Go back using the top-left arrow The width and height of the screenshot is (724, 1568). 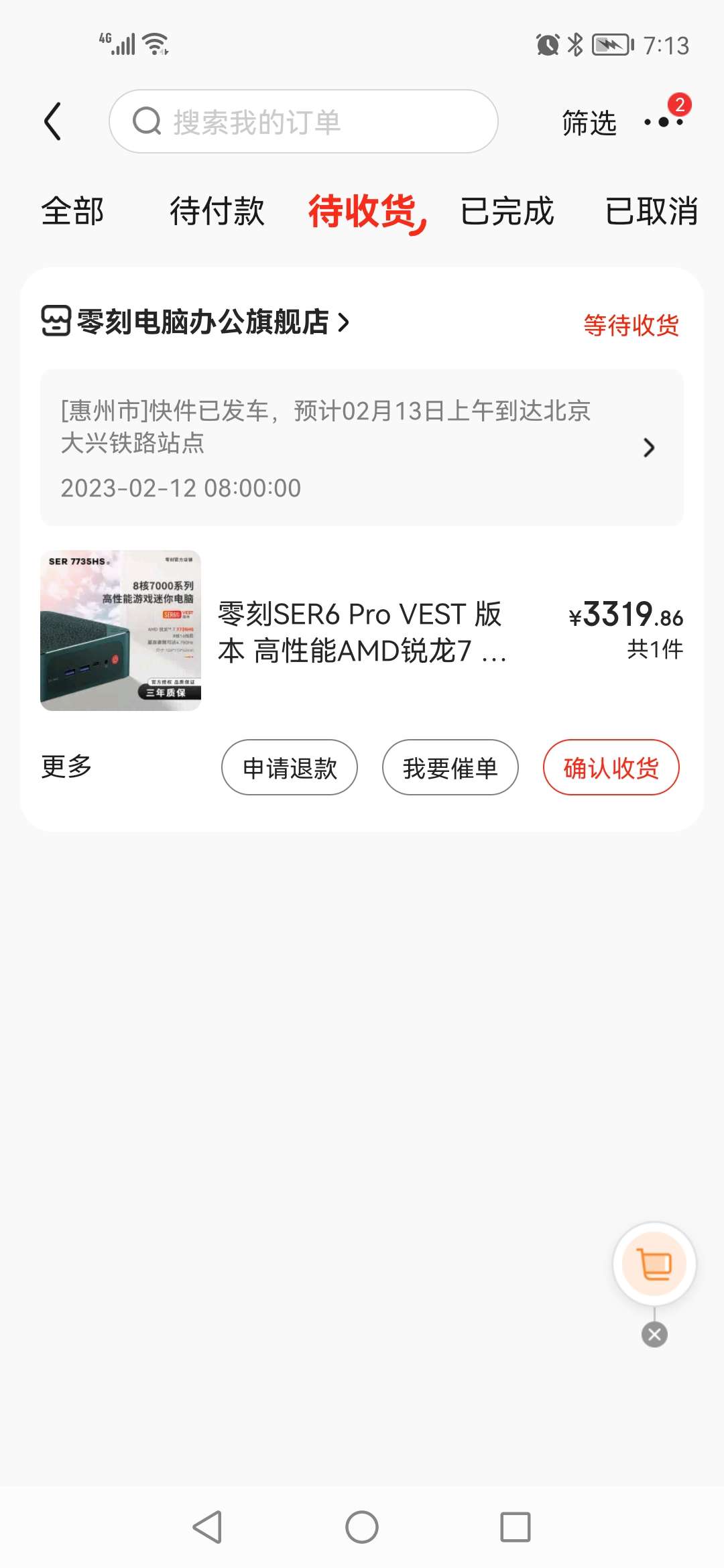pyautogui.click(x=53, y=121)
